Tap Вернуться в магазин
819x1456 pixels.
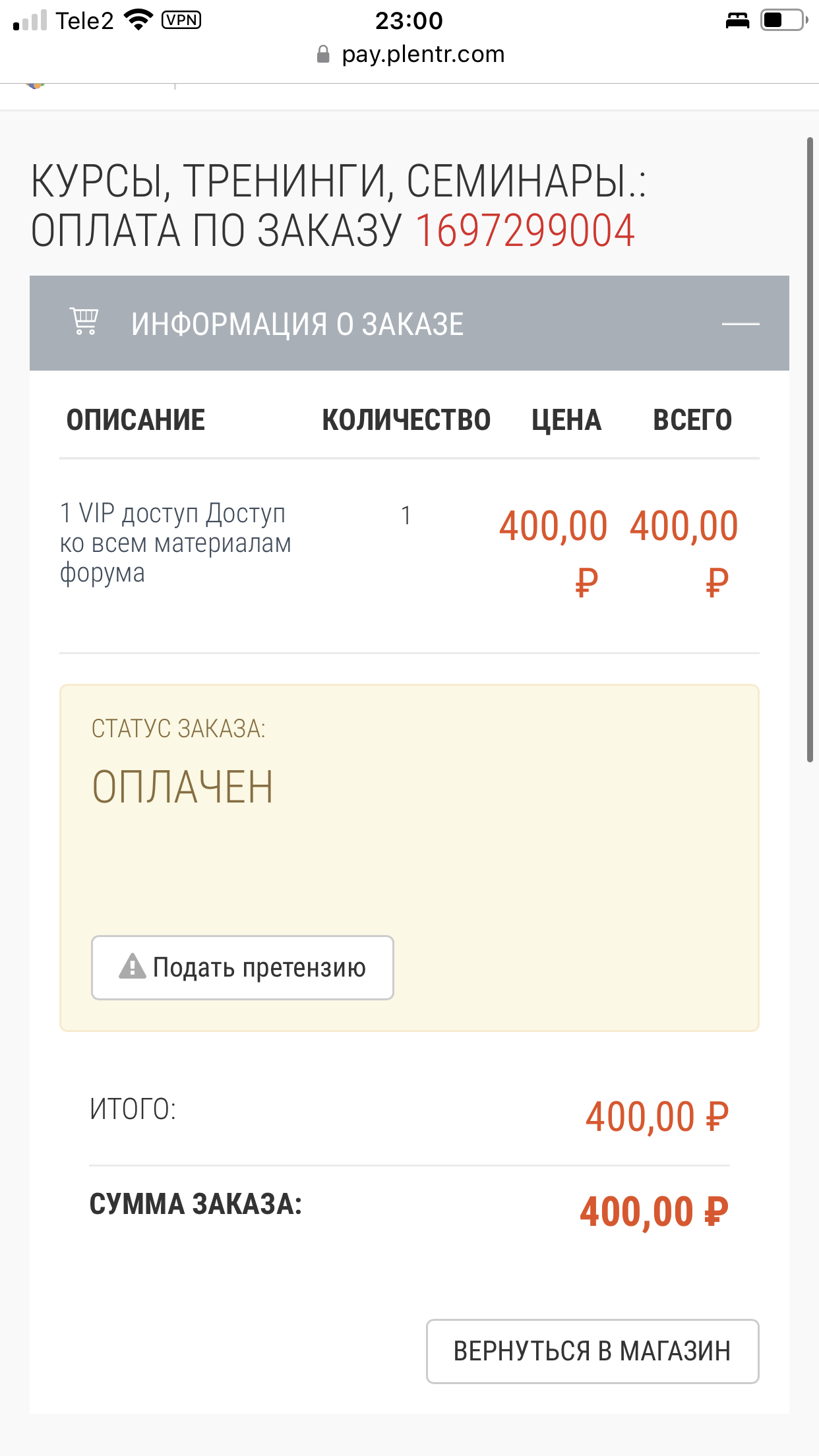point(592,1351)
